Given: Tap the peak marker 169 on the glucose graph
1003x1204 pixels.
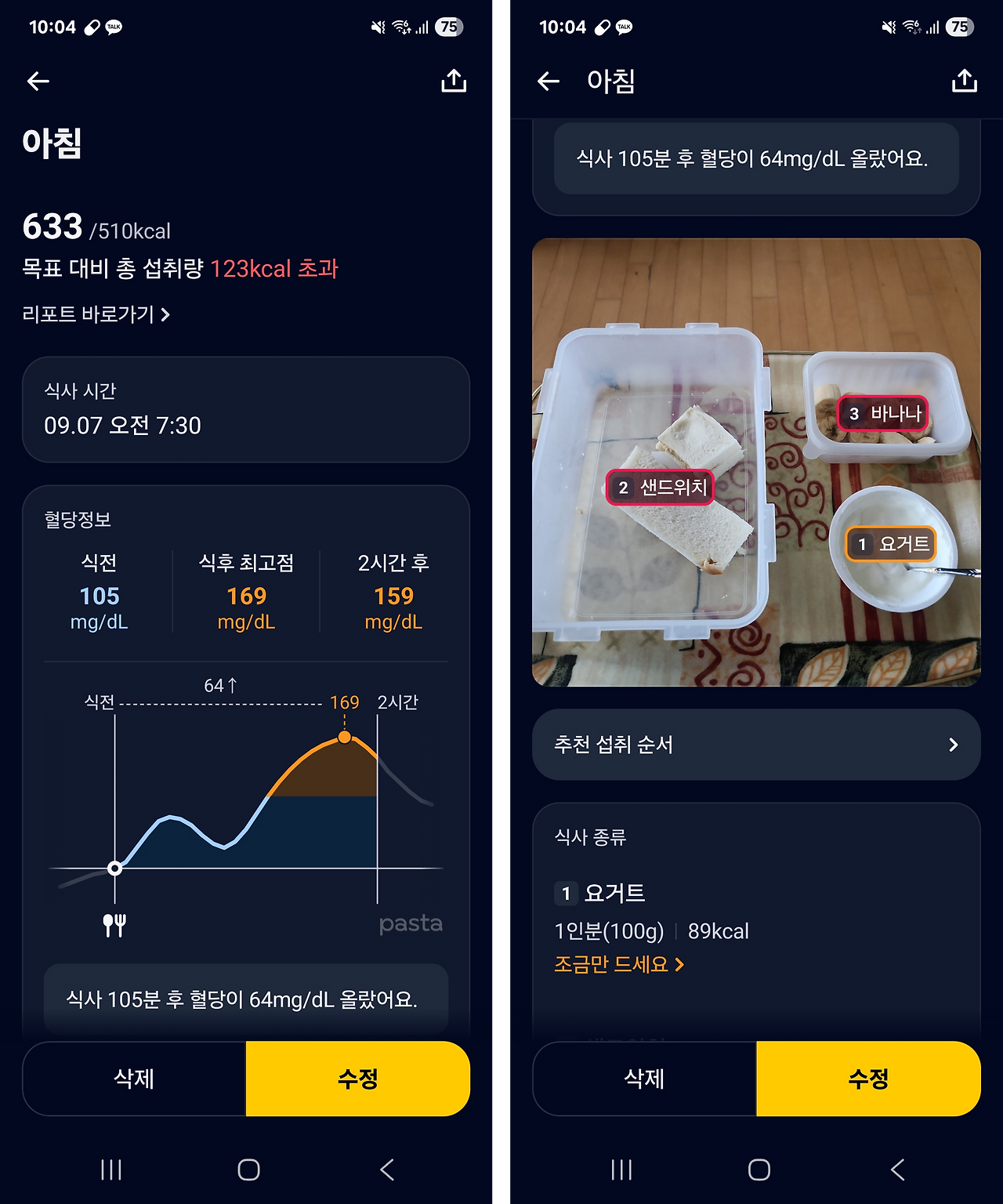Looking at the screenshot, I should pos(344,738).
